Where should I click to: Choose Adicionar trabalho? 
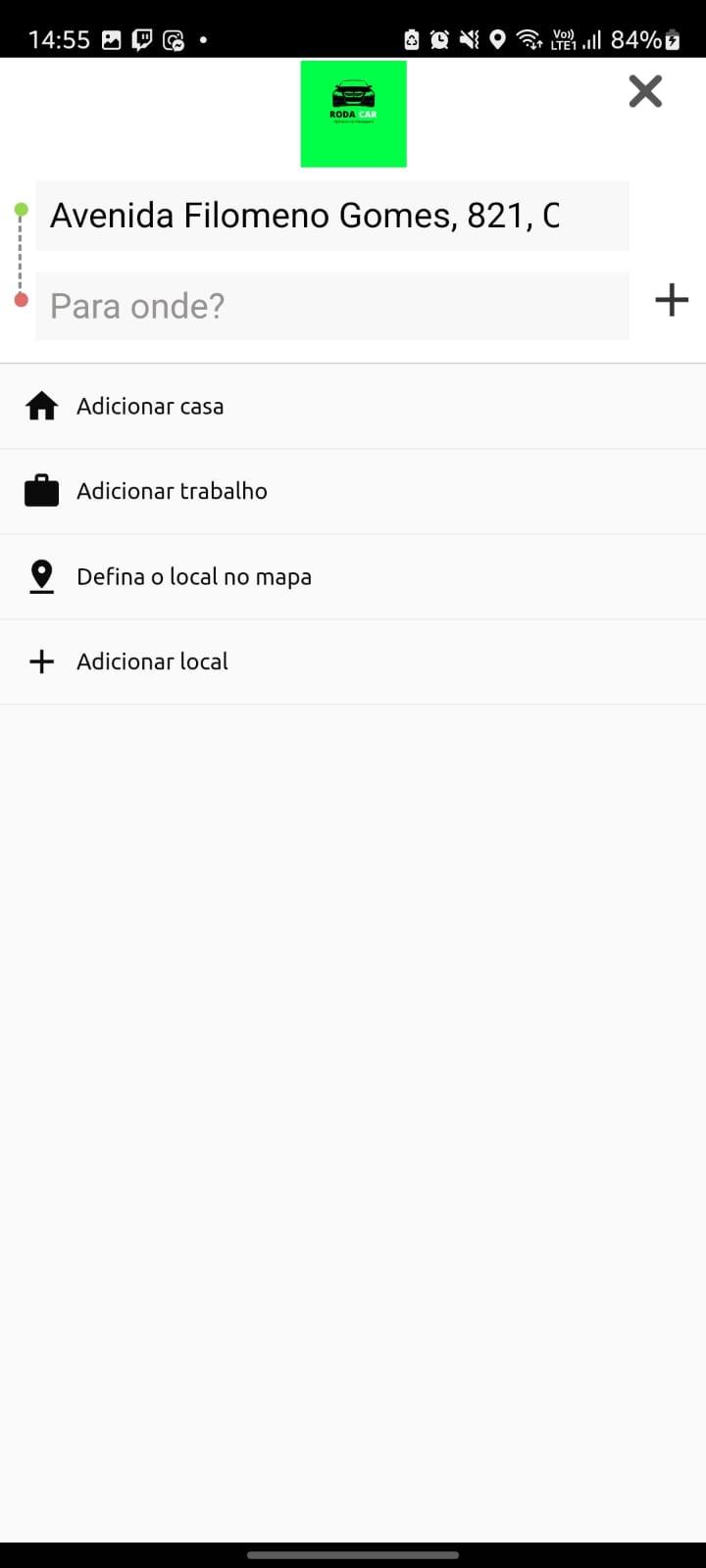coord(353,492)
